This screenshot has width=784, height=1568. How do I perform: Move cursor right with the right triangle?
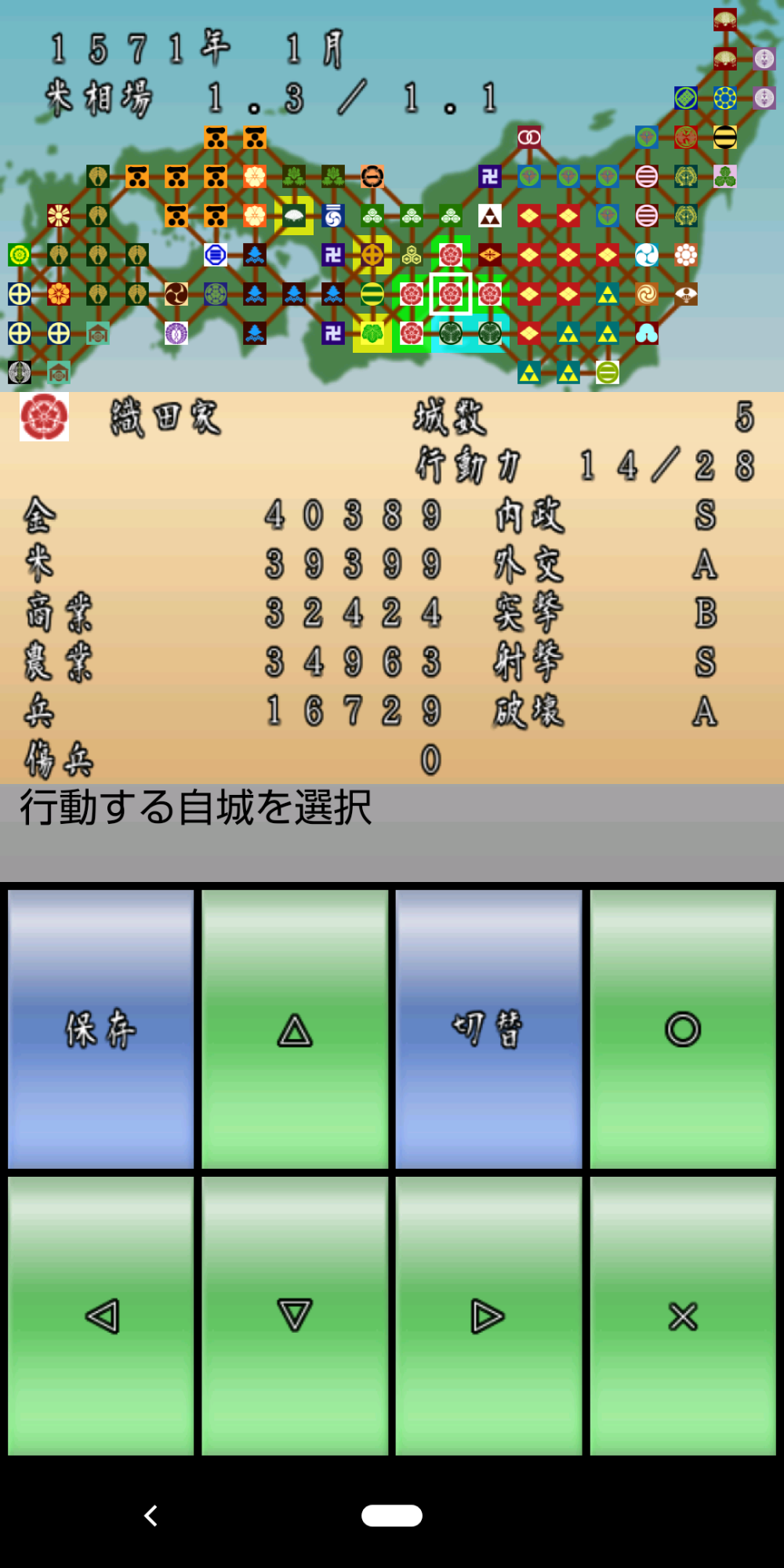[488, 1316]
